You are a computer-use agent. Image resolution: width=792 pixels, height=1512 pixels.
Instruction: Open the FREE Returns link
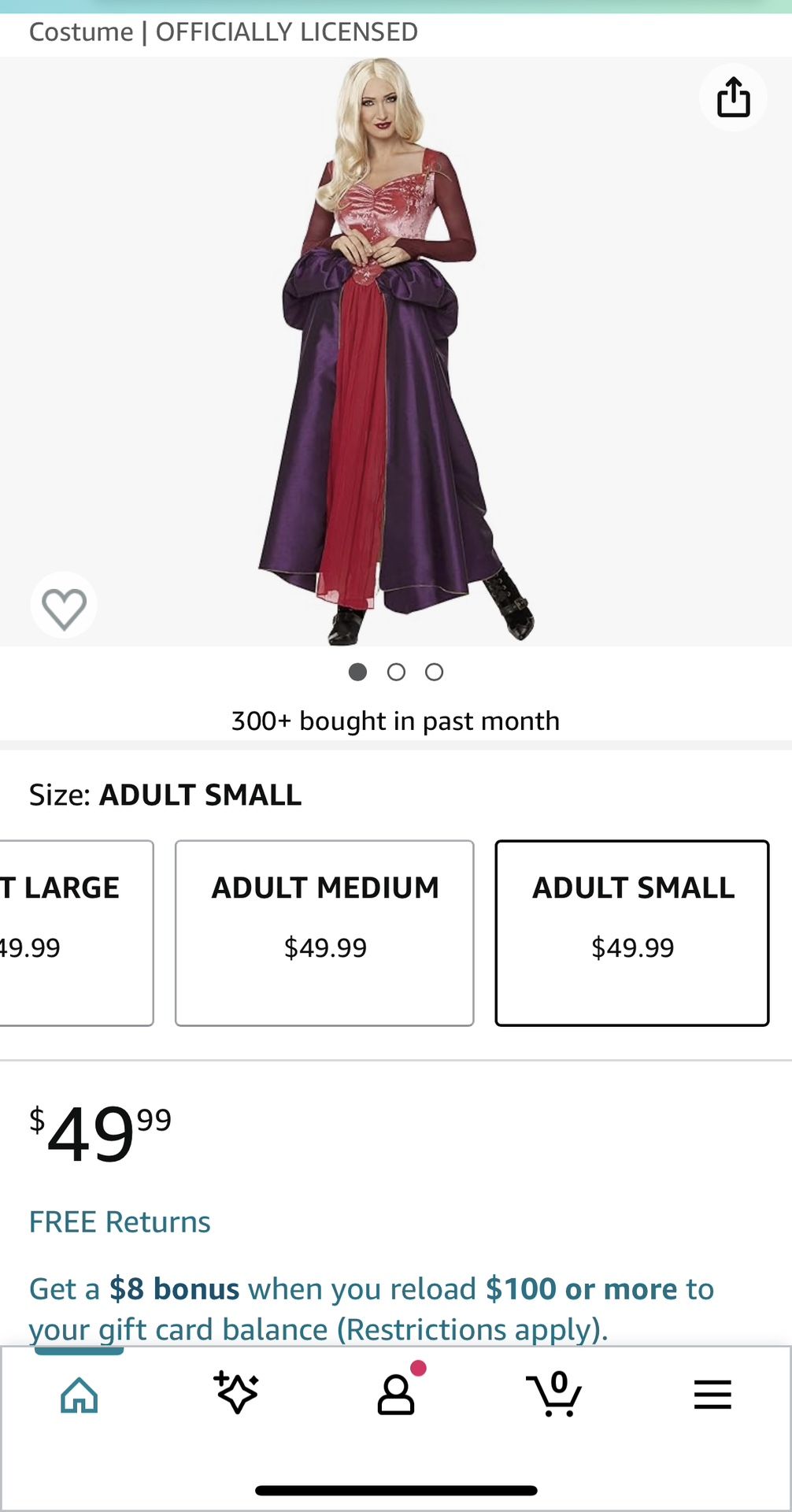120,1222
